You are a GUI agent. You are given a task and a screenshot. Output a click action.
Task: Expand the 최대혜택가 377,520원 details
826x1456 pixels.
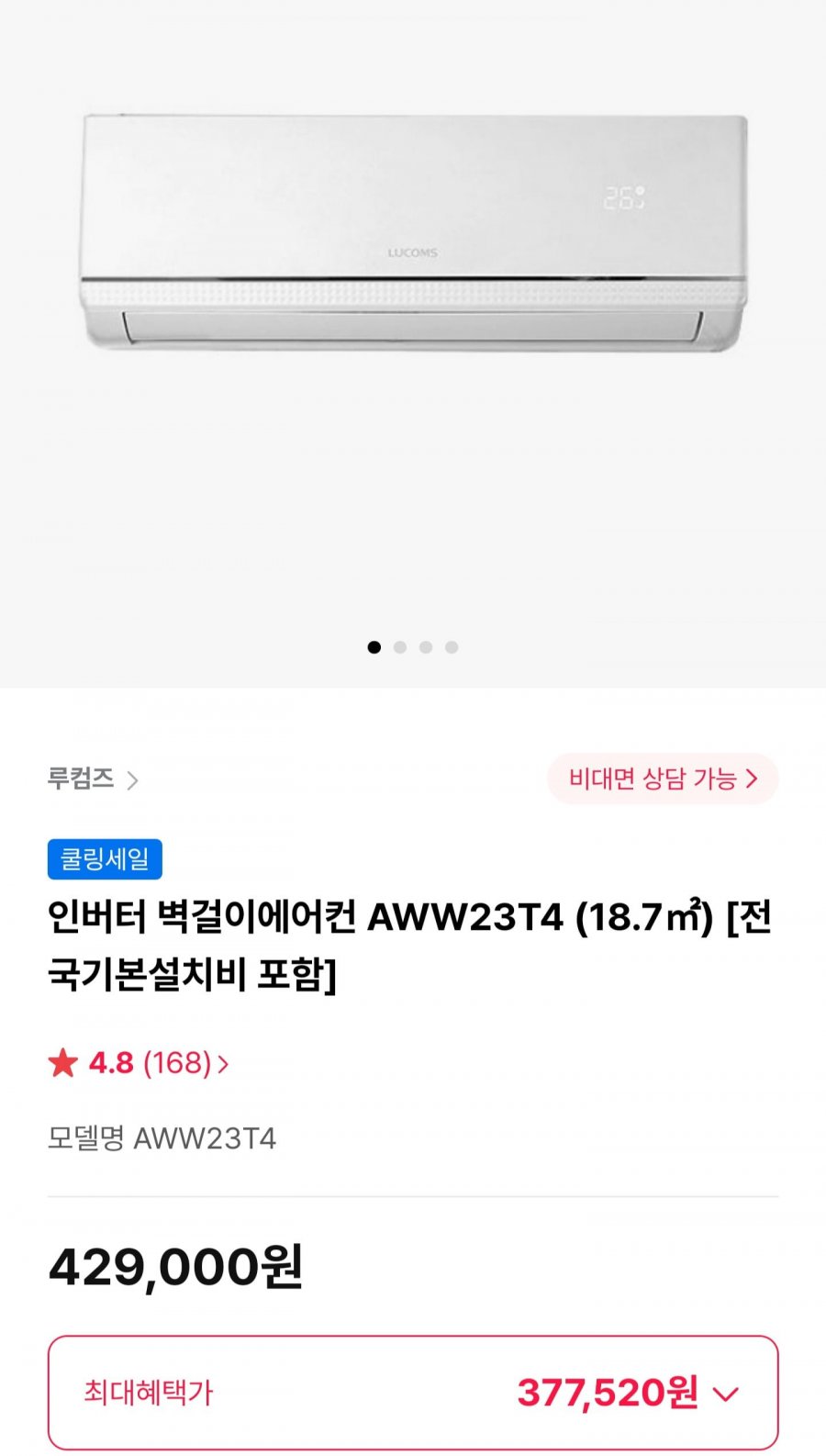[x=413, y=1392]
